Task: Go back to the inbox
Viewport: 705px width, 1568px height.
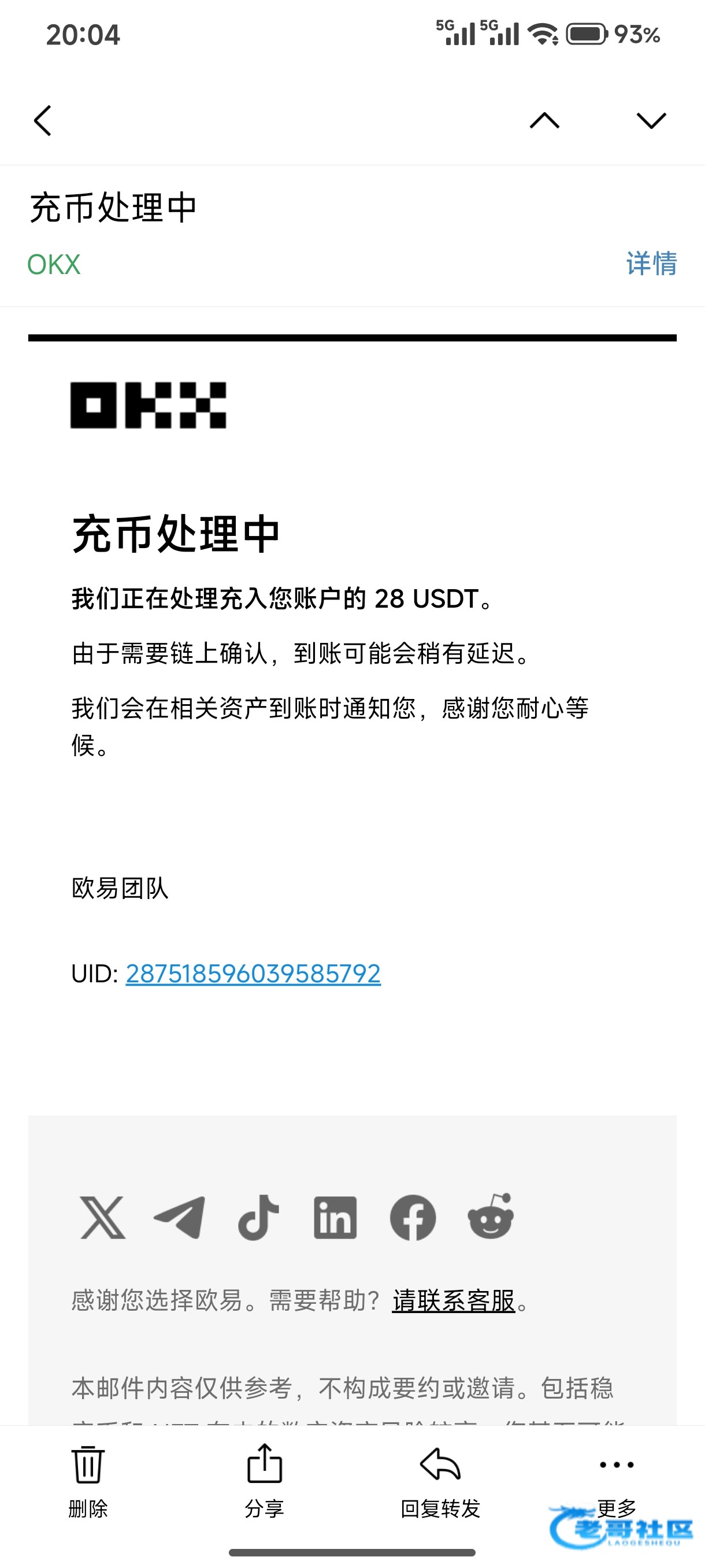Action: point(43,120)
